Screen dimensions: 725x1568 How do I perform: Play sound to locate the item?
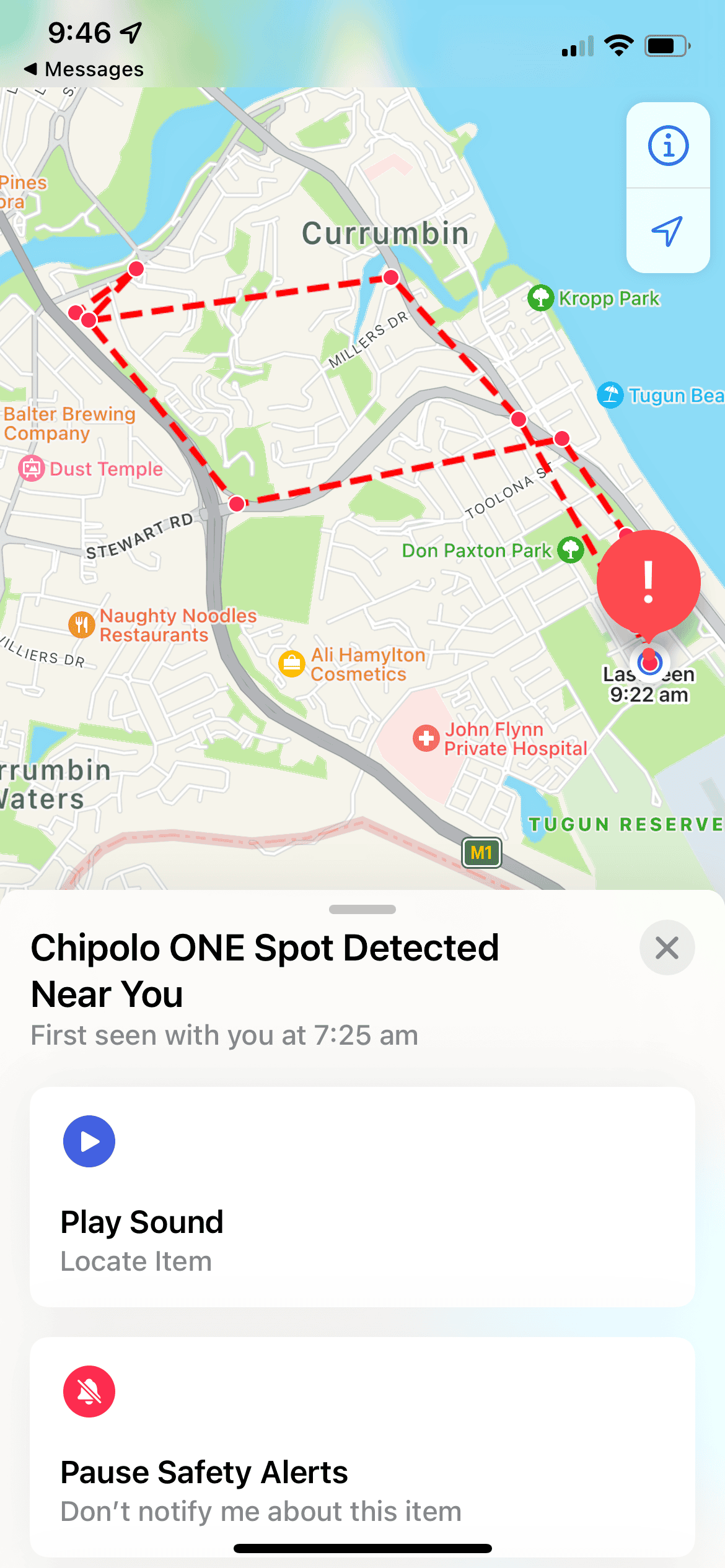point(362,1196)
